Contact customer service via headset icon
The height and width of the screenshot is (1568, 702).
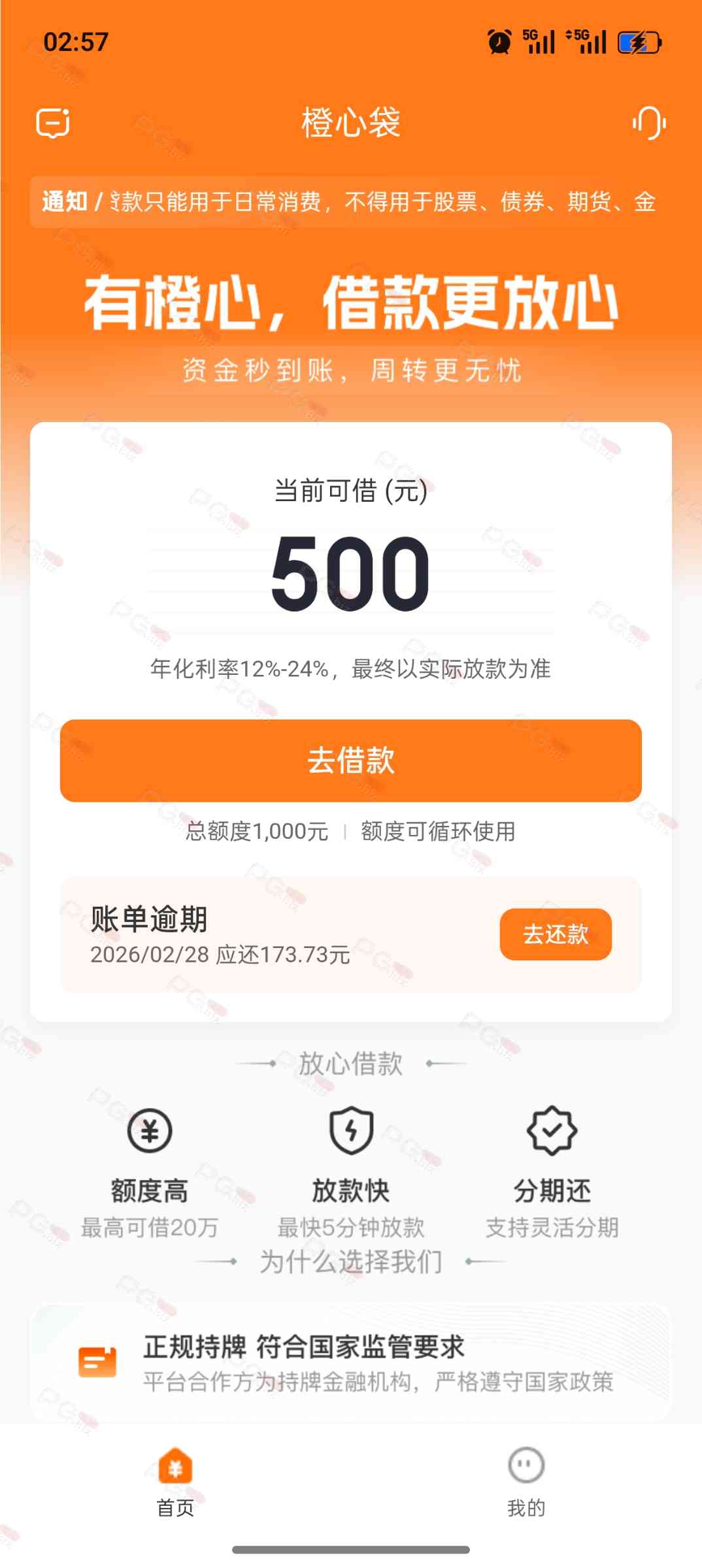(648, 123)
